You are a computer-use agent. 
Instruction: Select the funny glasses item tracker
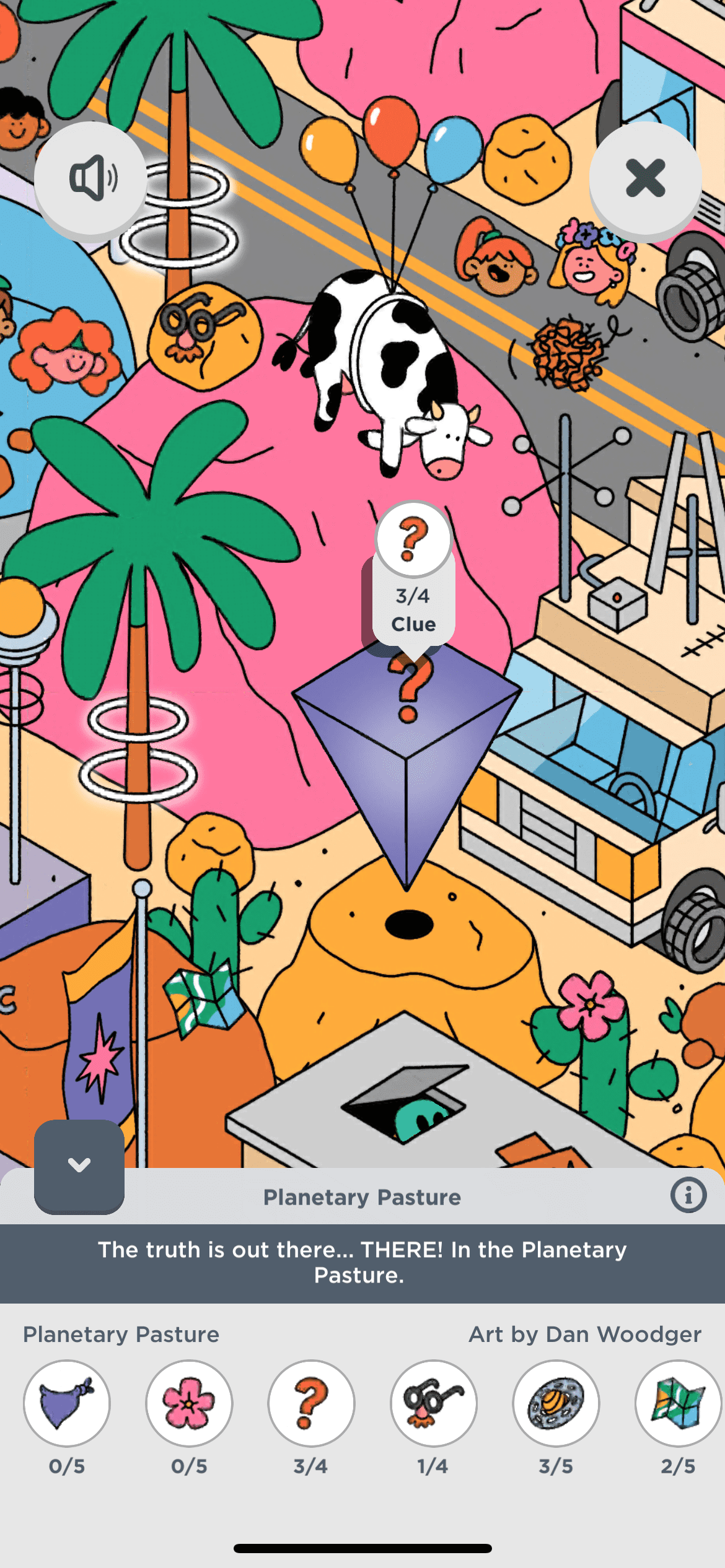433,1403
